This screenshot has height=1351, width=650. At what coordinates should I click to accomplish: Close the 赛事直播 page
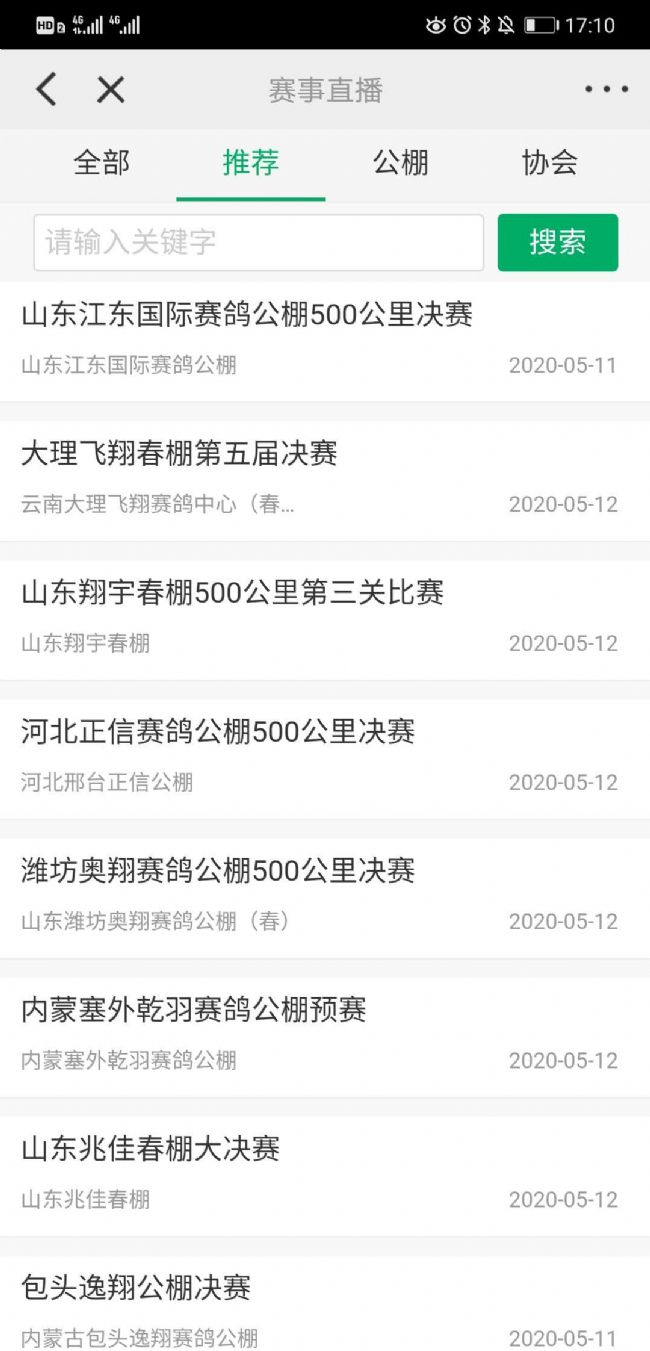[110, 90]
